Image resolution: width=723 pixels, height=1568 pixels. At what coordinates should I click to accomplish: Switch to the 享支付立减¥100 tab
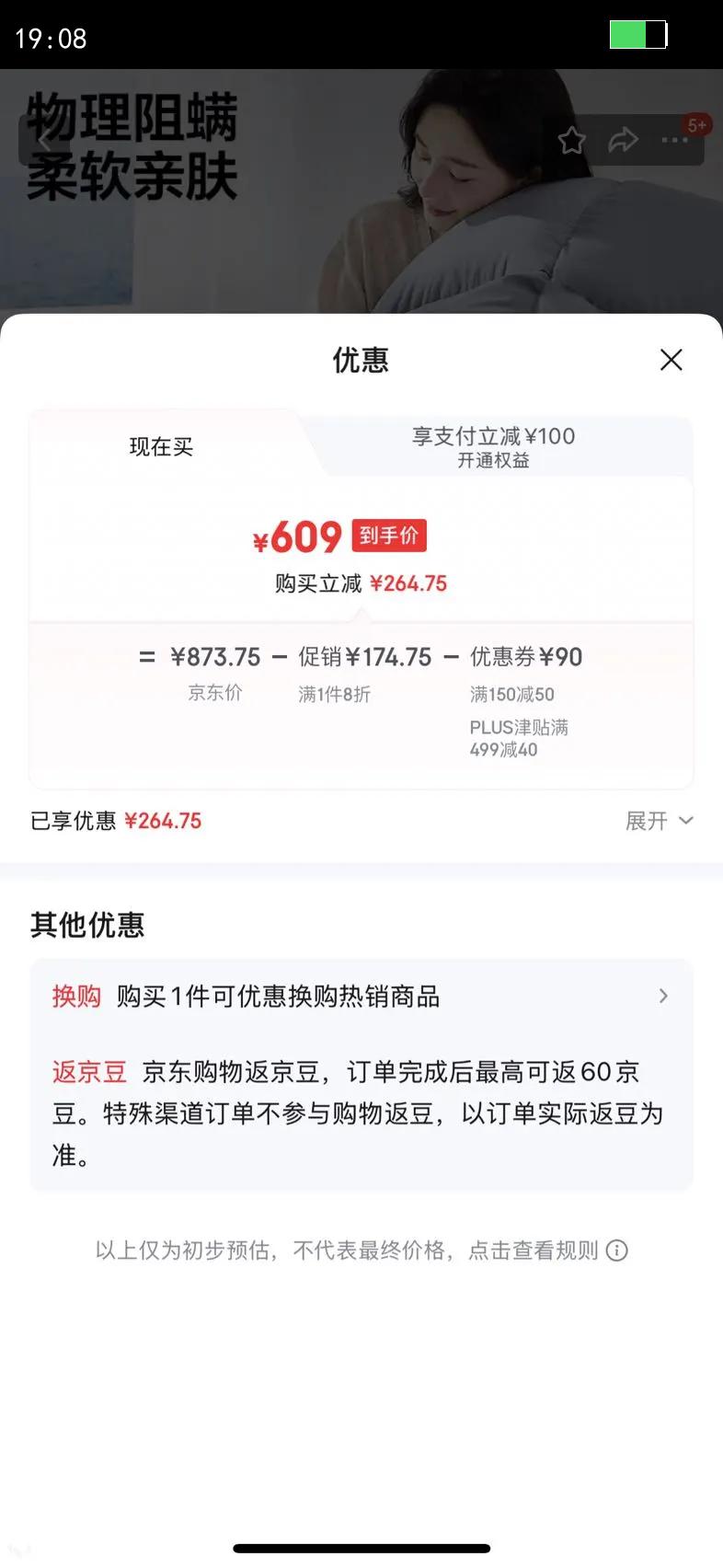[x=493, y=446]
